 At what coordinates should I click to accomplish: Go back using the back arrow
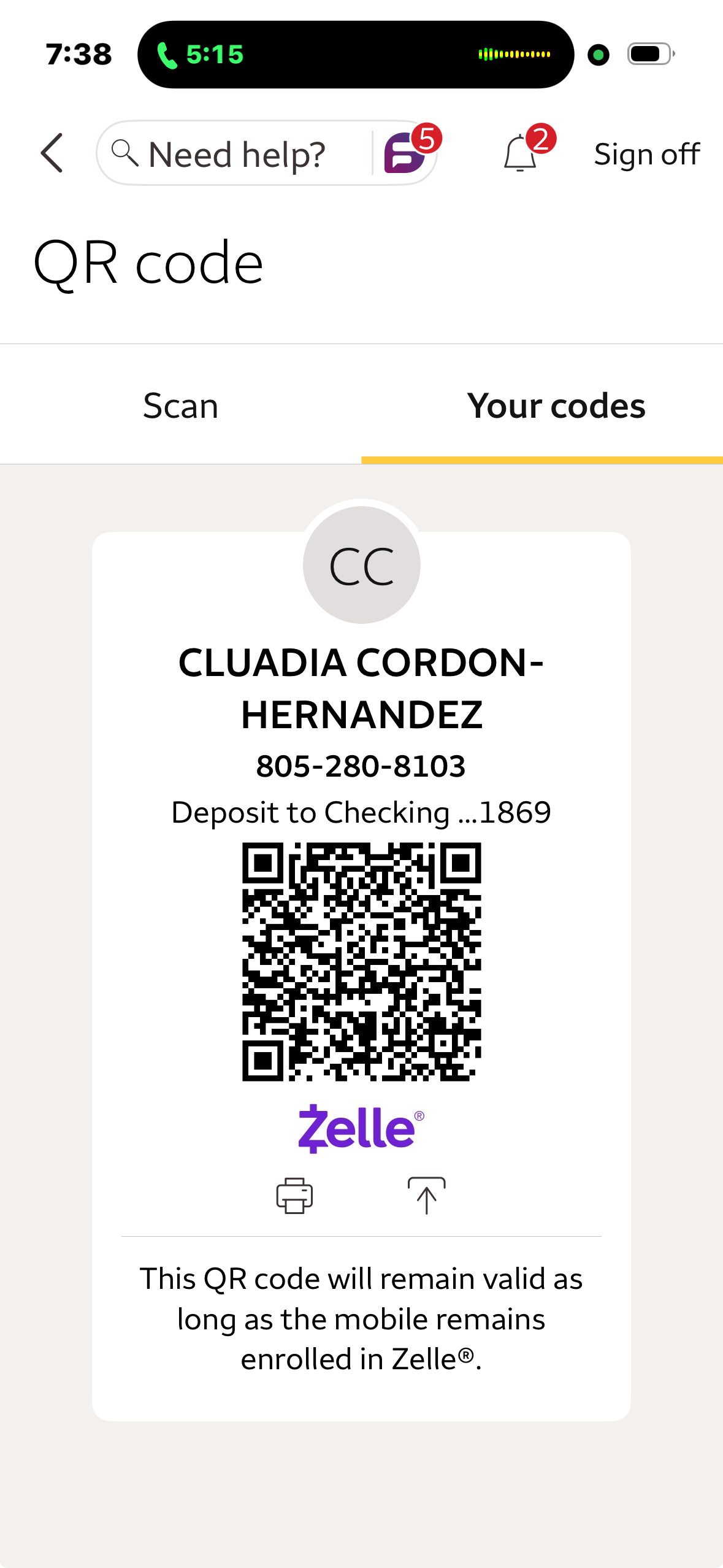pos(52,153)
